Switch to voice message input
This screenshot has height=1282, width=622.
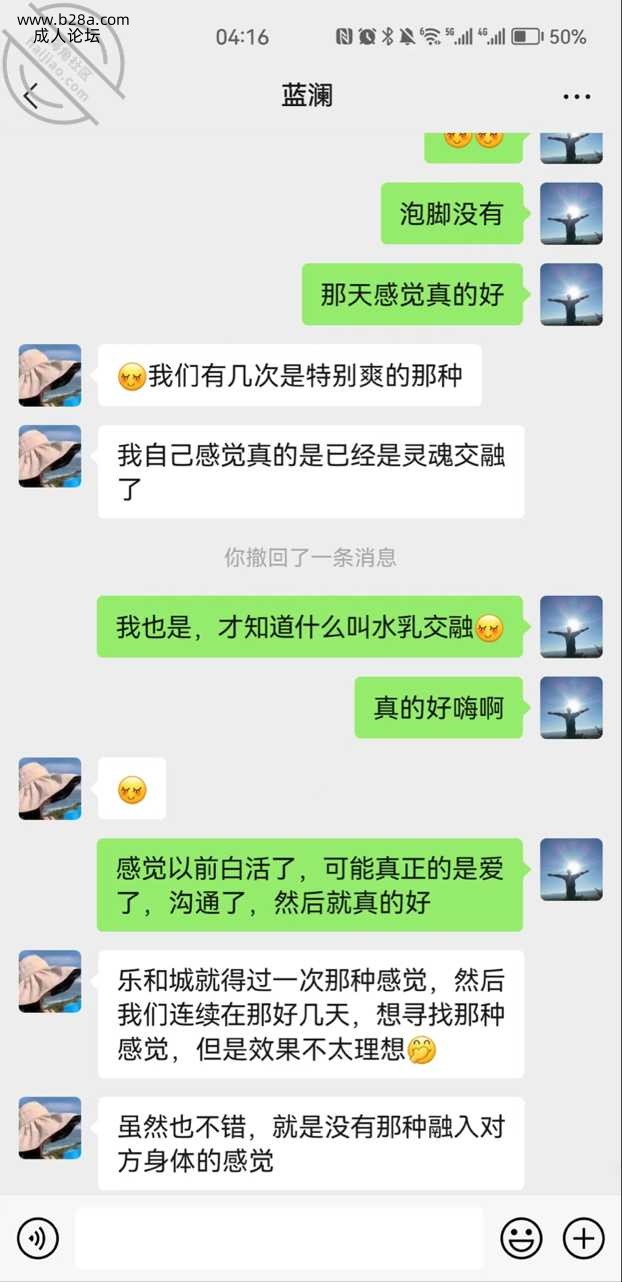[38, 1239]
